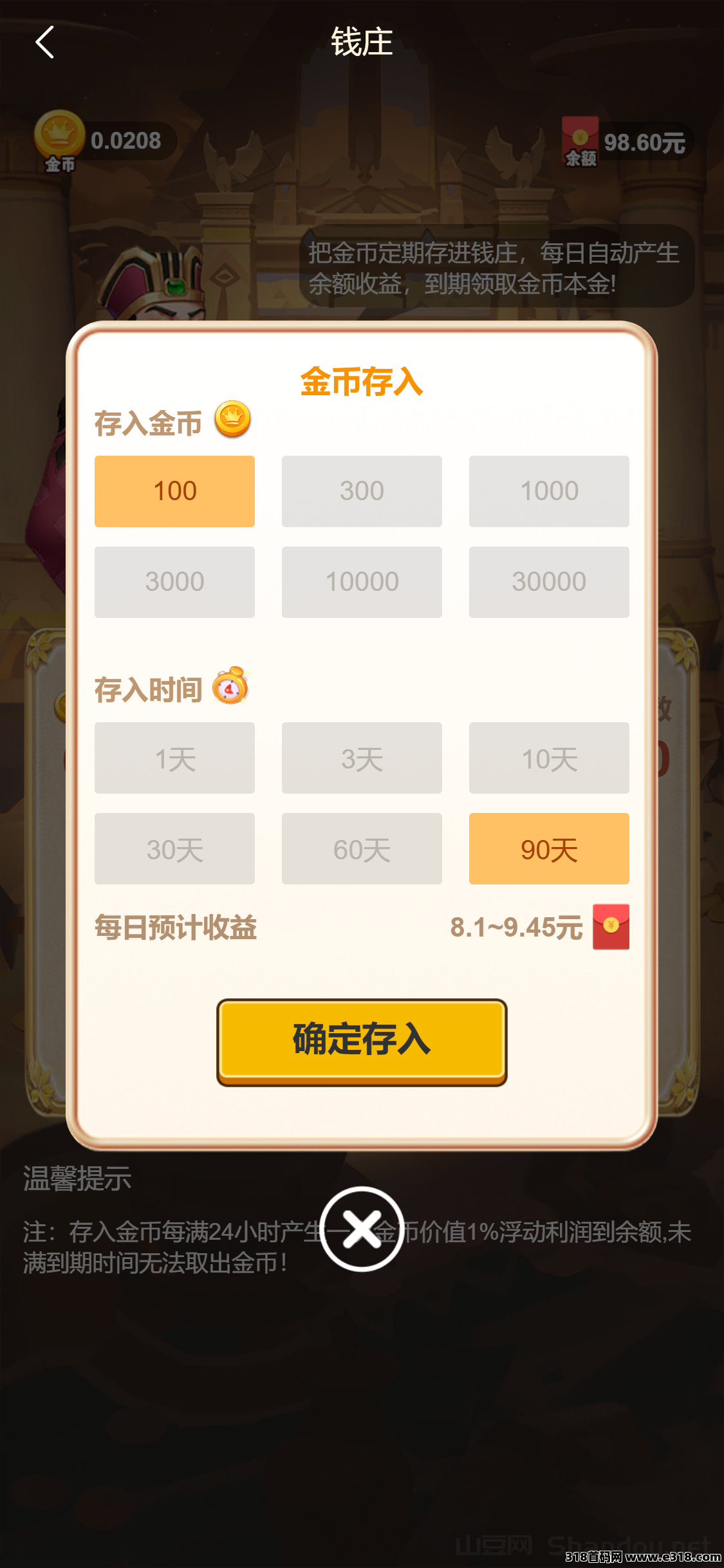Pick the 1000 coin amount option

pyautogui.click(x=549, y=491)
